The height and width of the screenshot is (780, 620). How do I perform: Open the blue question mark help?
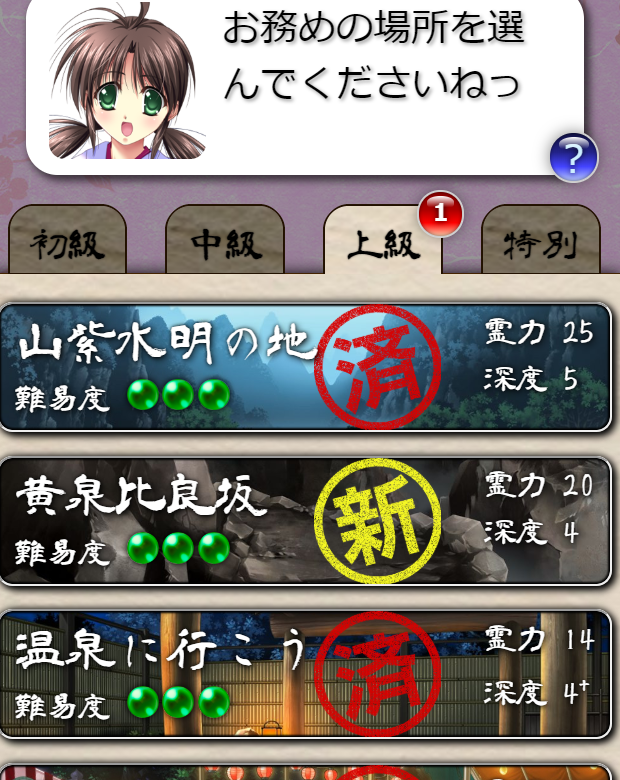click(573, 157)
